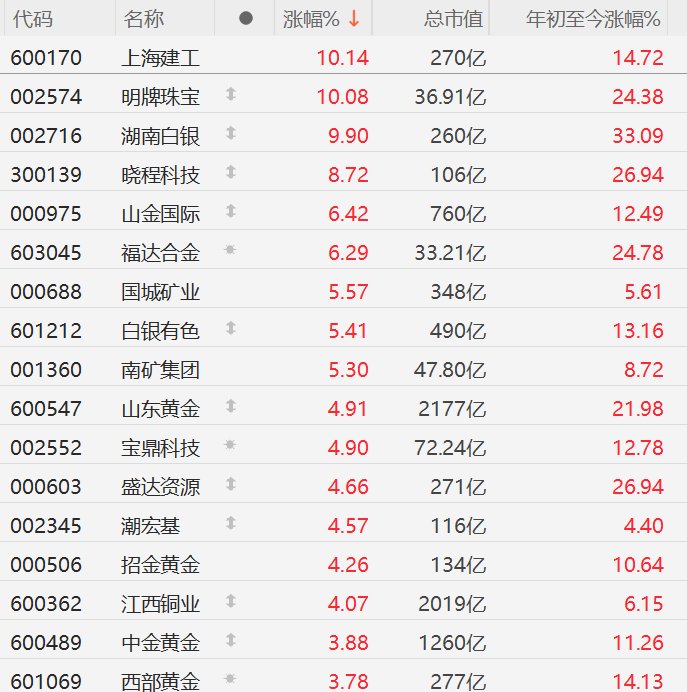Screen dimensions: 687x692
Task: Open the 山金国际 row
Action: [x=159, y=214]
